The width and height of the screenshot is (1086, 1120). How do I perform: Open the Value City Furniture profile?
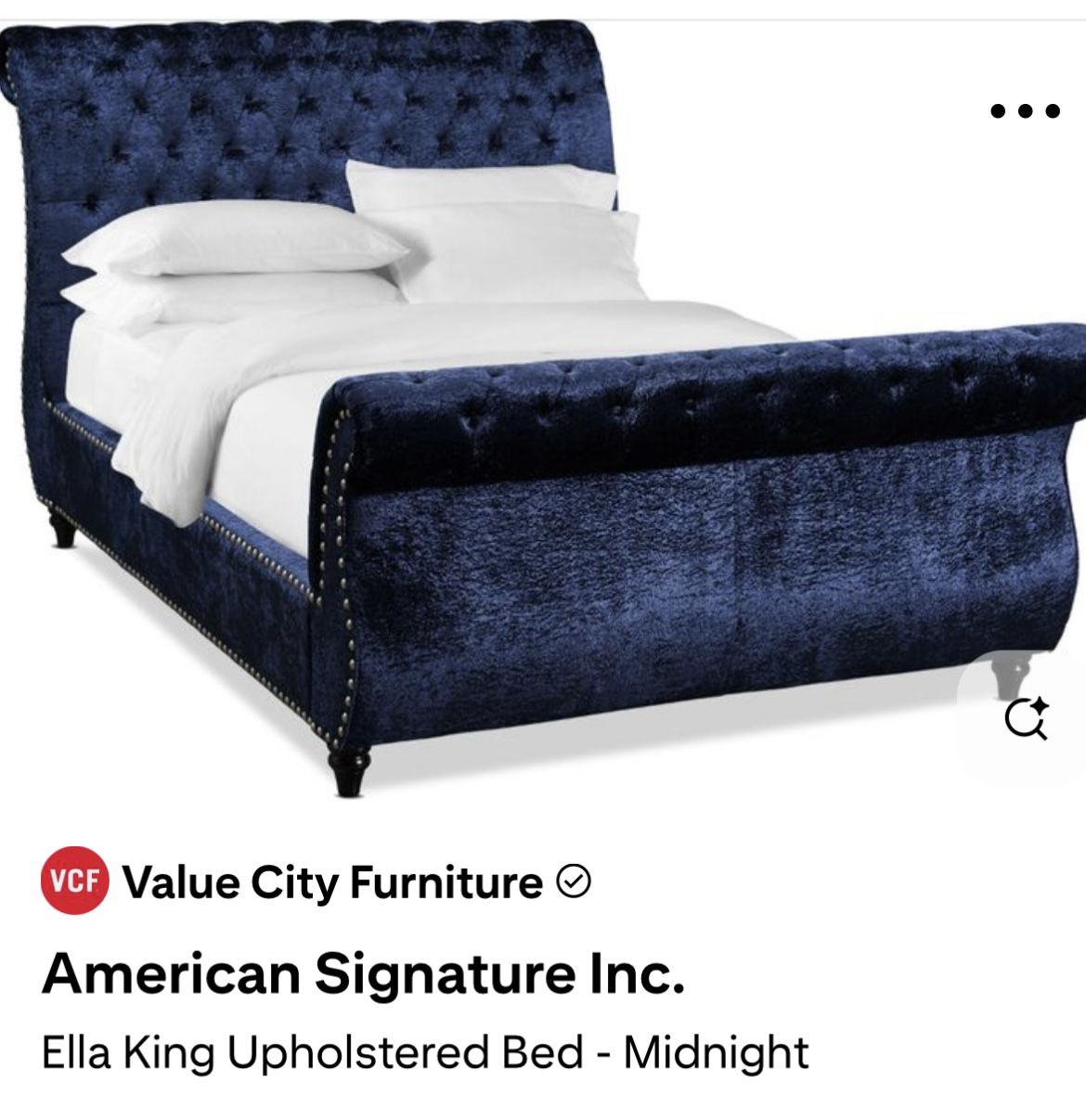click(332, 882)
